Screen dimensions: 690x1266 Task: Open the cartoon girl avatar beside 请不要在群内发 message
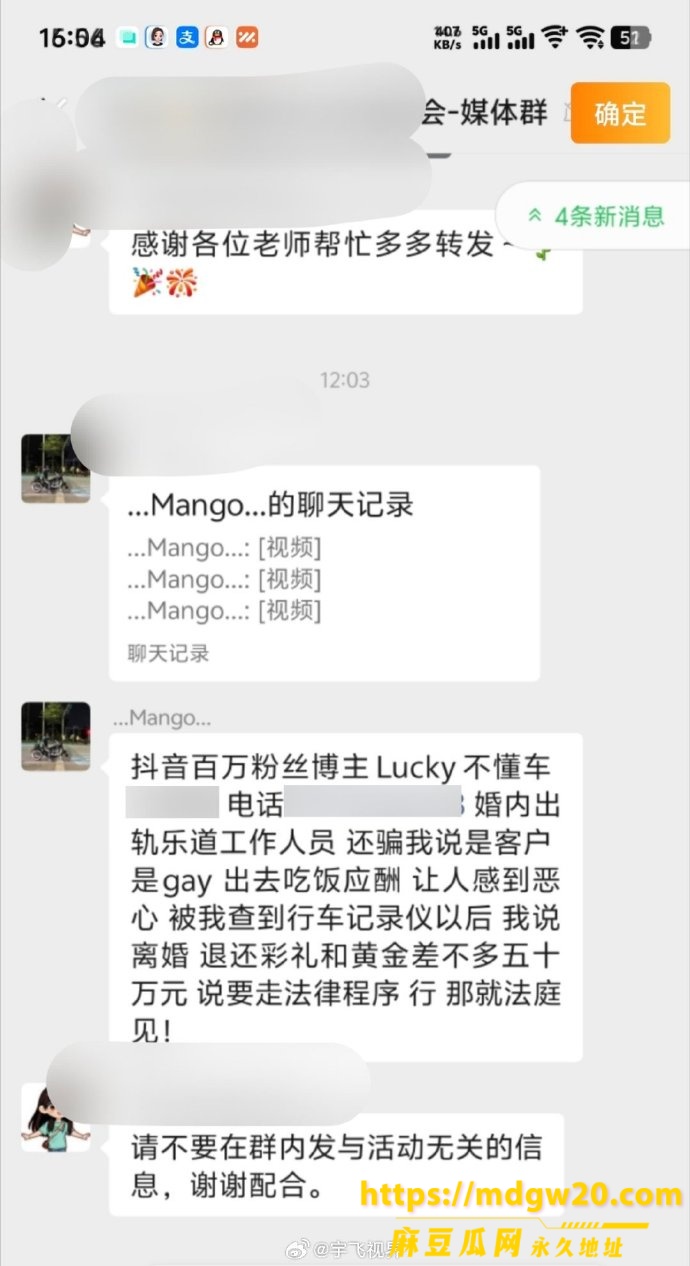point(56,1117)
